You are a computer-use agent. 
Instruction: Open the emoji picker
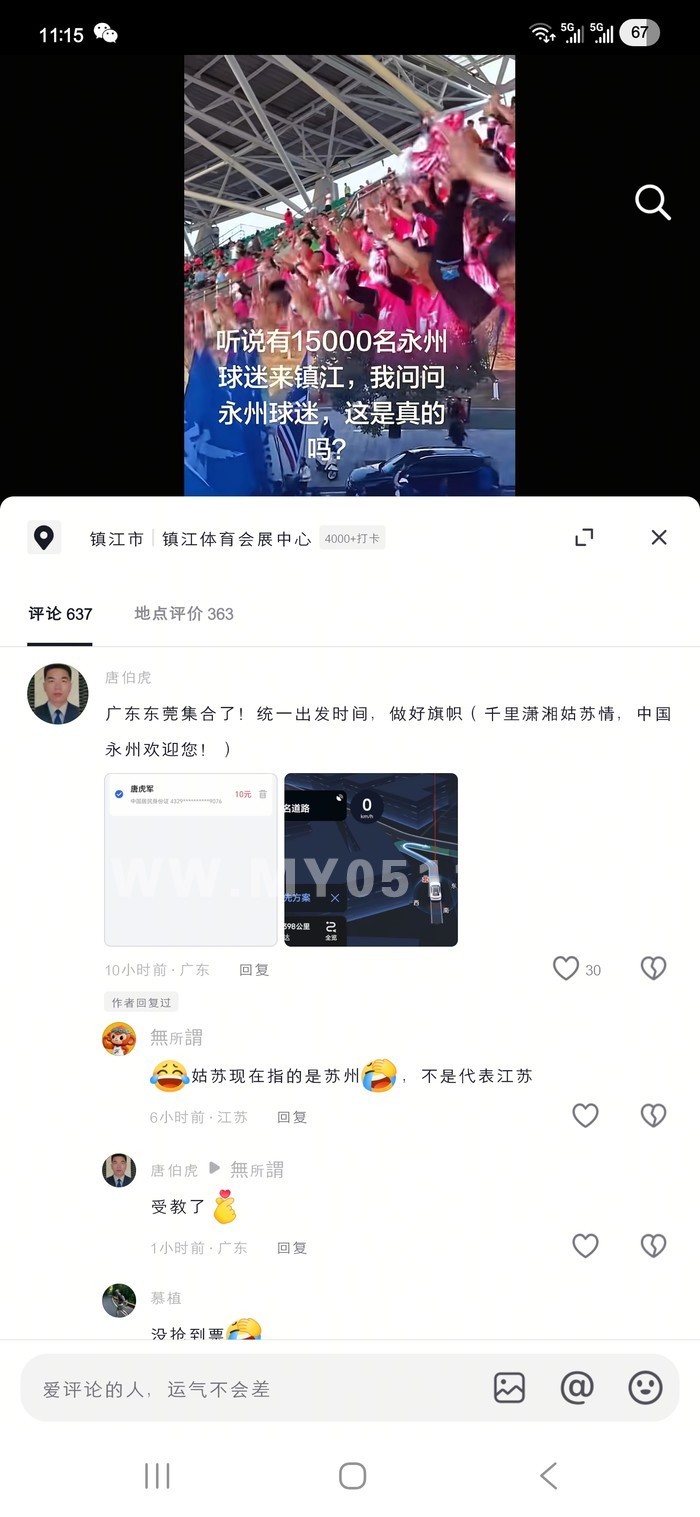(x=645, y=1387)
